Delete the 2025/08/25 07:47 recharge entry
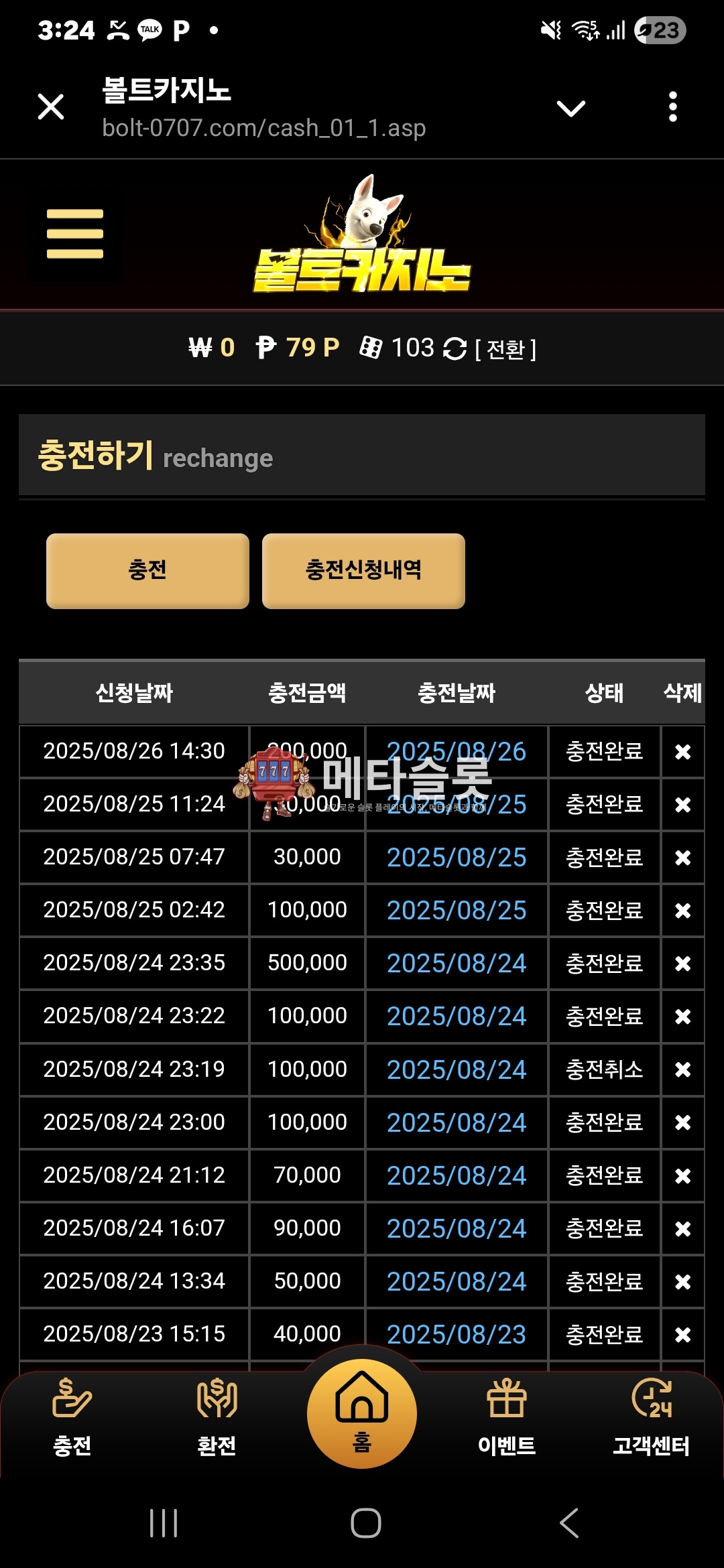The height and width of the screenshot is (1568, 724). pyautogui.click(x=682, y=858)
